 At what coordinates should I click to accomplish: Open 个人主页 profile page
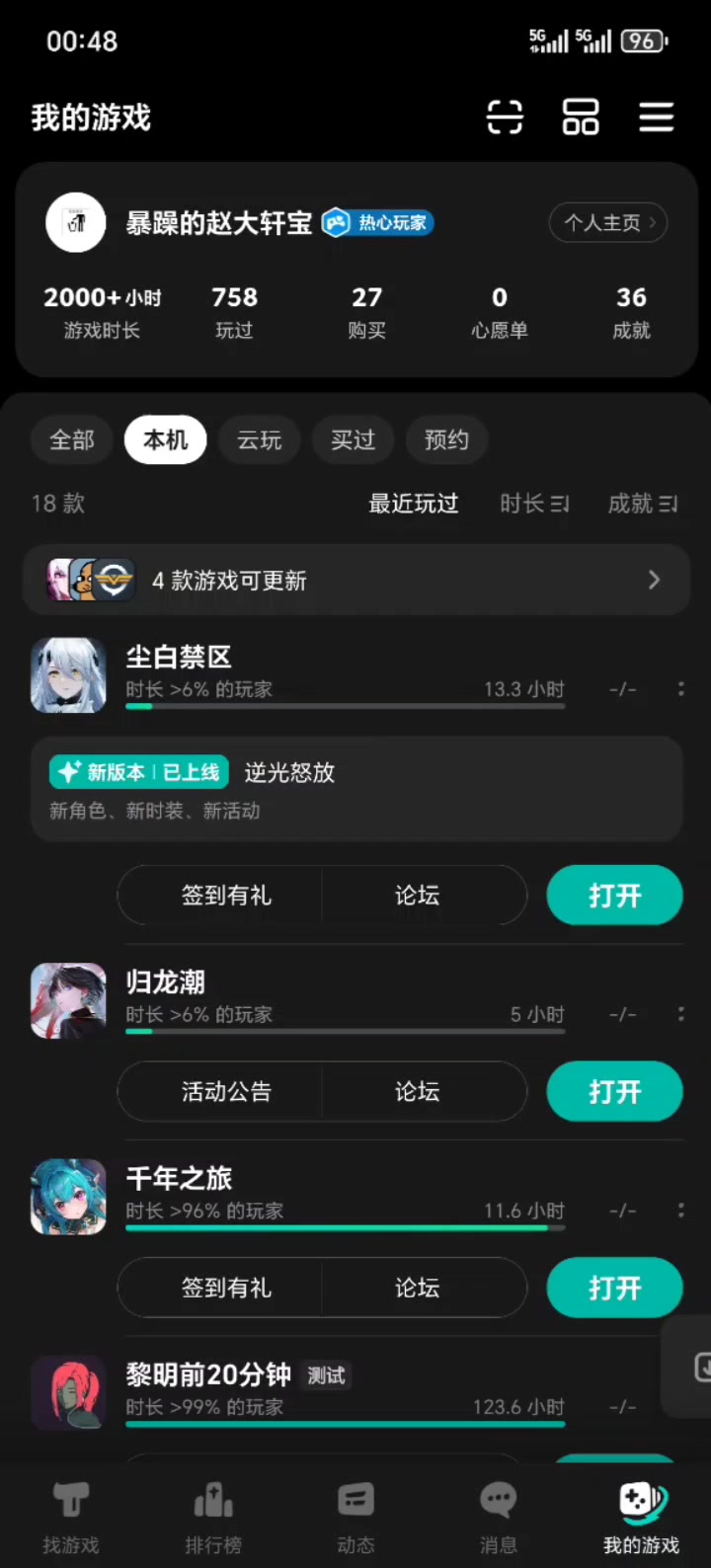tap(608, 223)
